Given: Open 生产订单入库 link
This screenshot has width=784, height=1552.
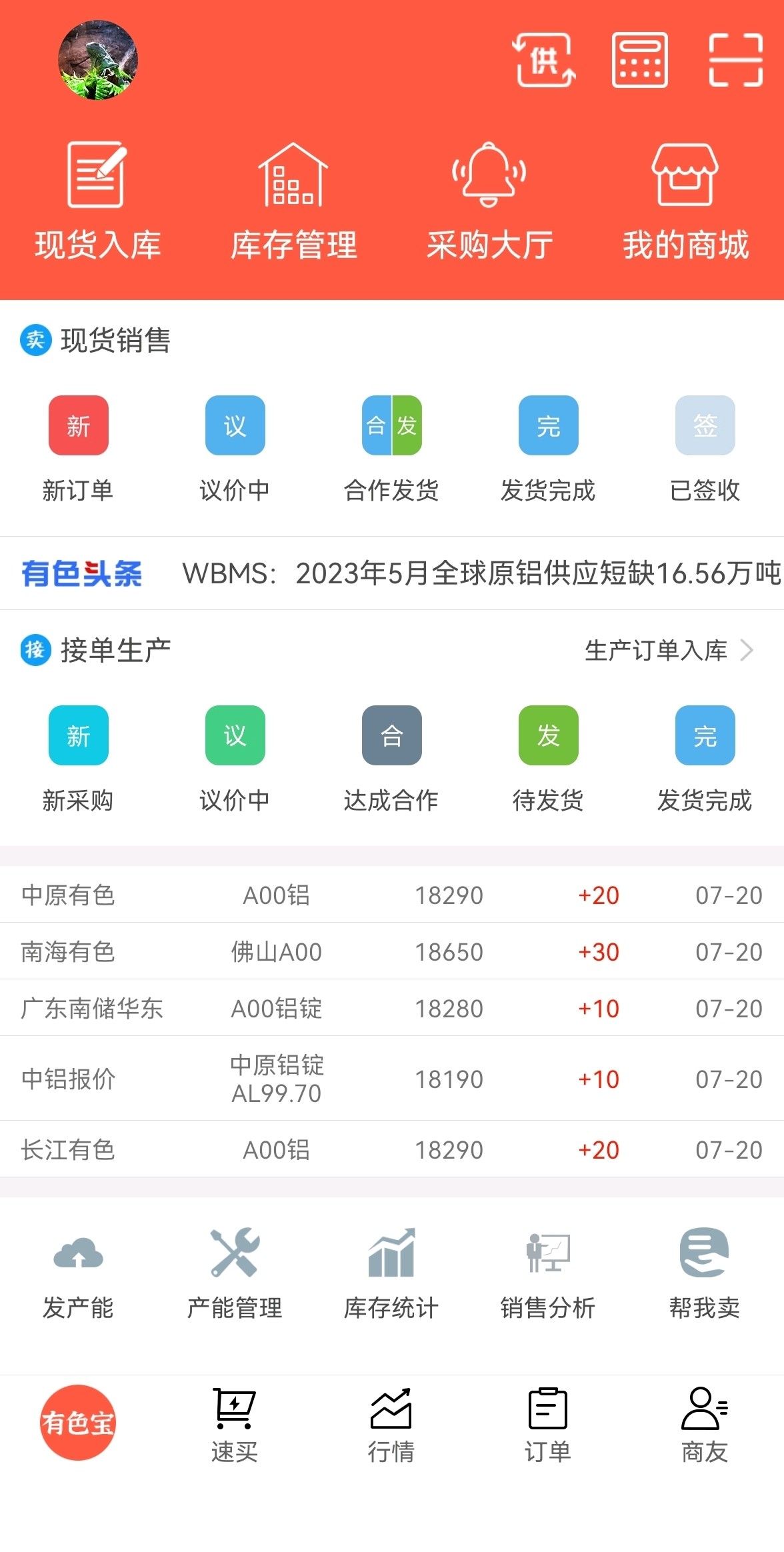Looking at the screenshot, I should tap(668, 650).
